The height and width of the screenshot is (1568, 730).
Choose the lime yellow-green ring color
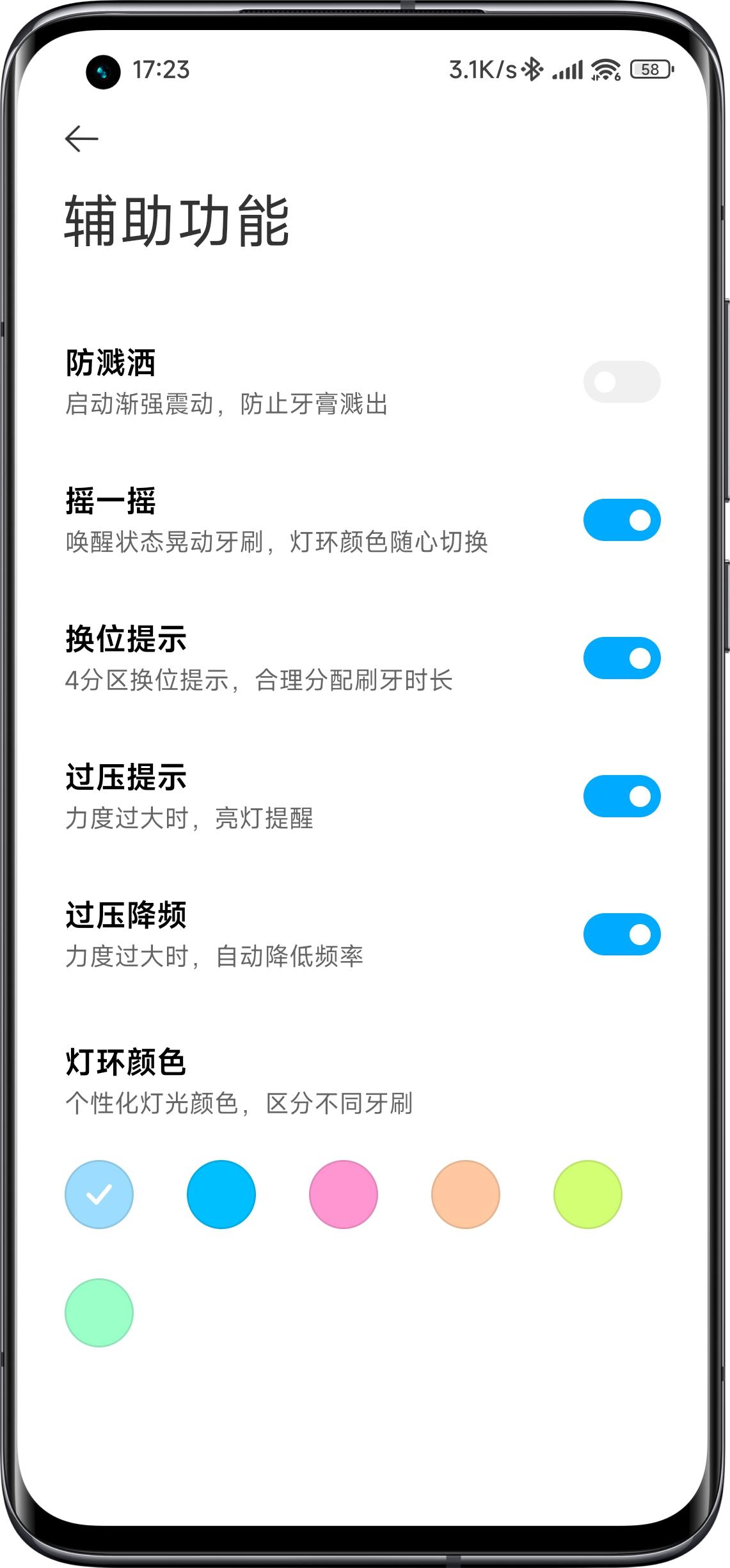(587, 1195)
